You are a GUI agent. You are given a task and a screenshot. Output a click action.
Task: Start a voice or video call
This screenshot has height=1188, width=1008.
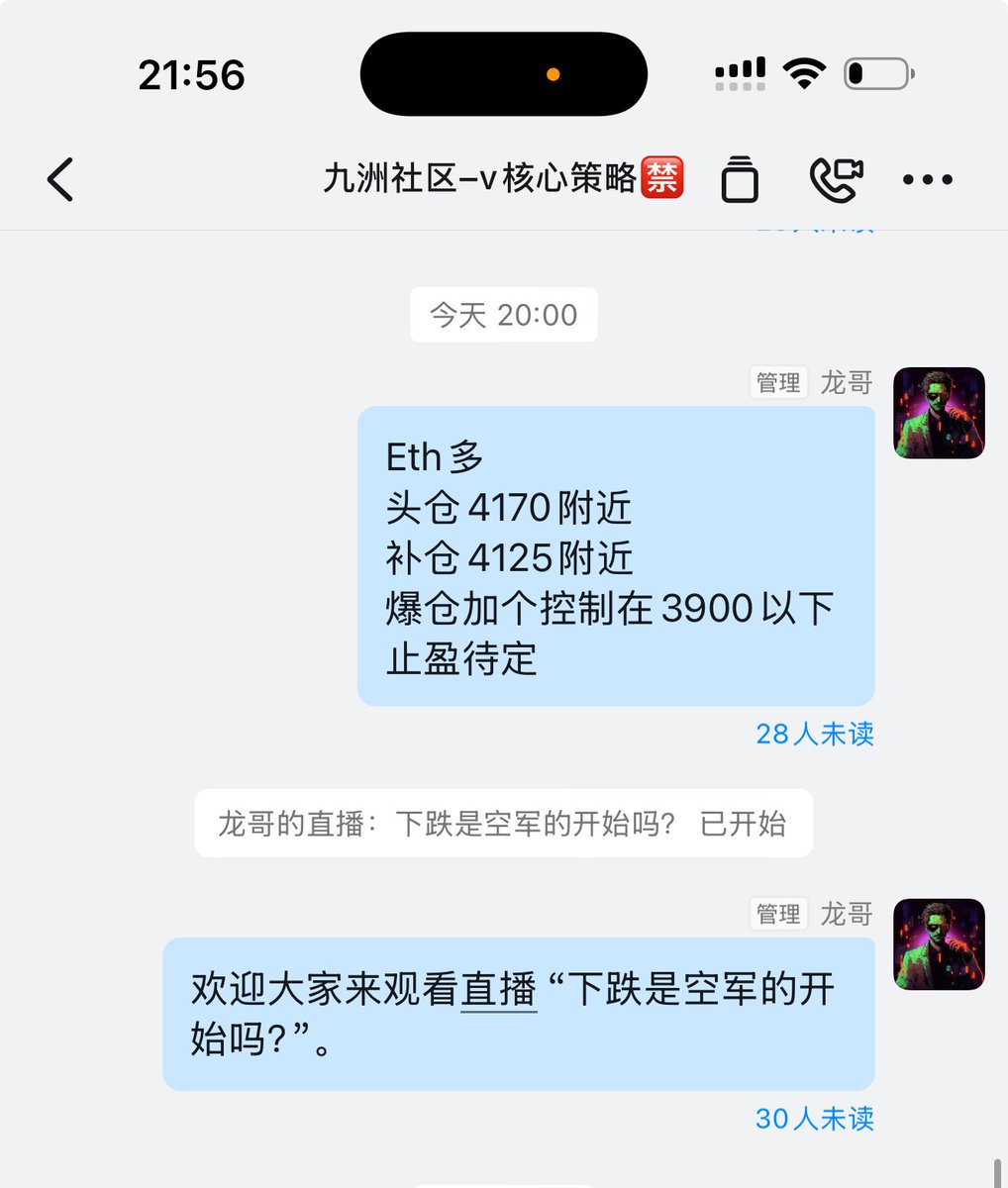point(836,180)
